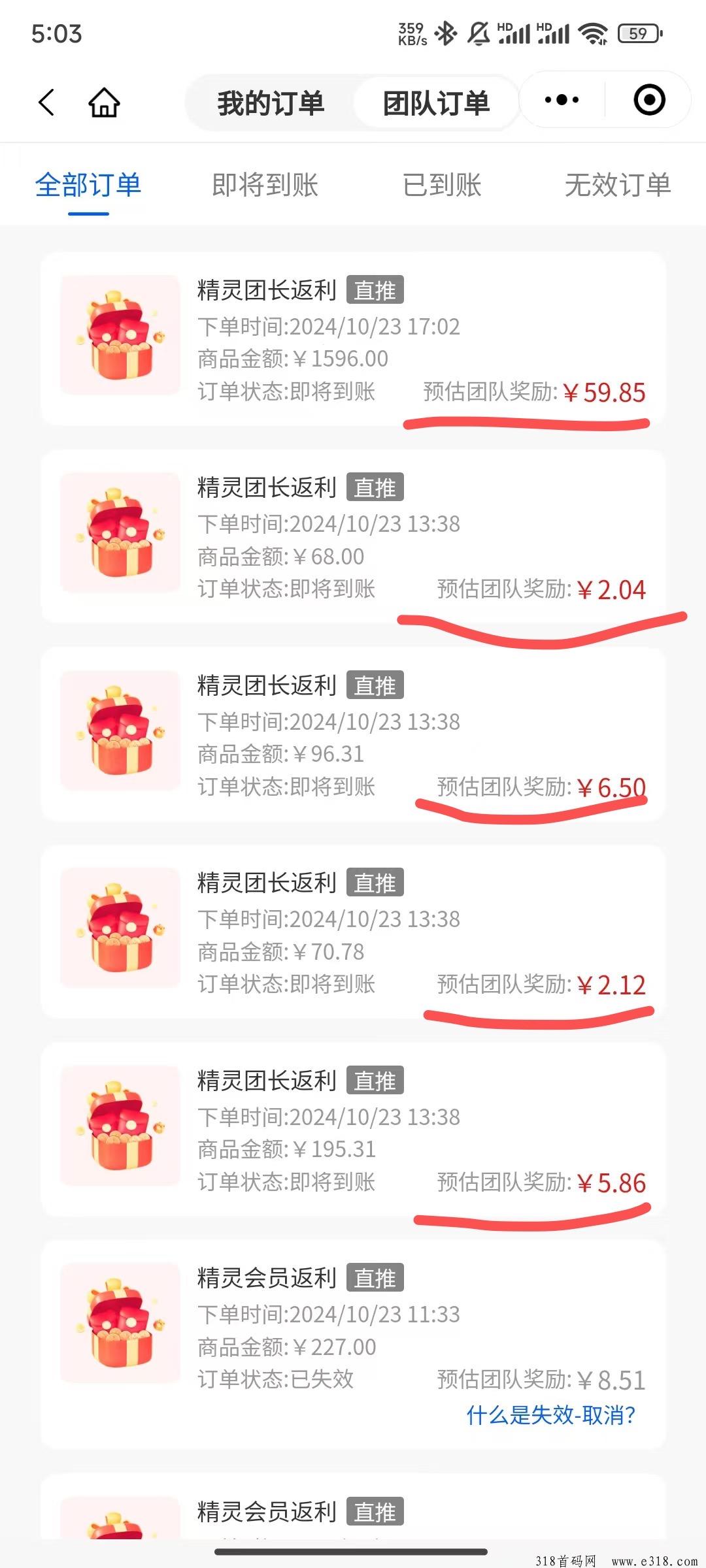Open the order with amount ￥70.78
706x1568 pixels.
click(353, 931)
